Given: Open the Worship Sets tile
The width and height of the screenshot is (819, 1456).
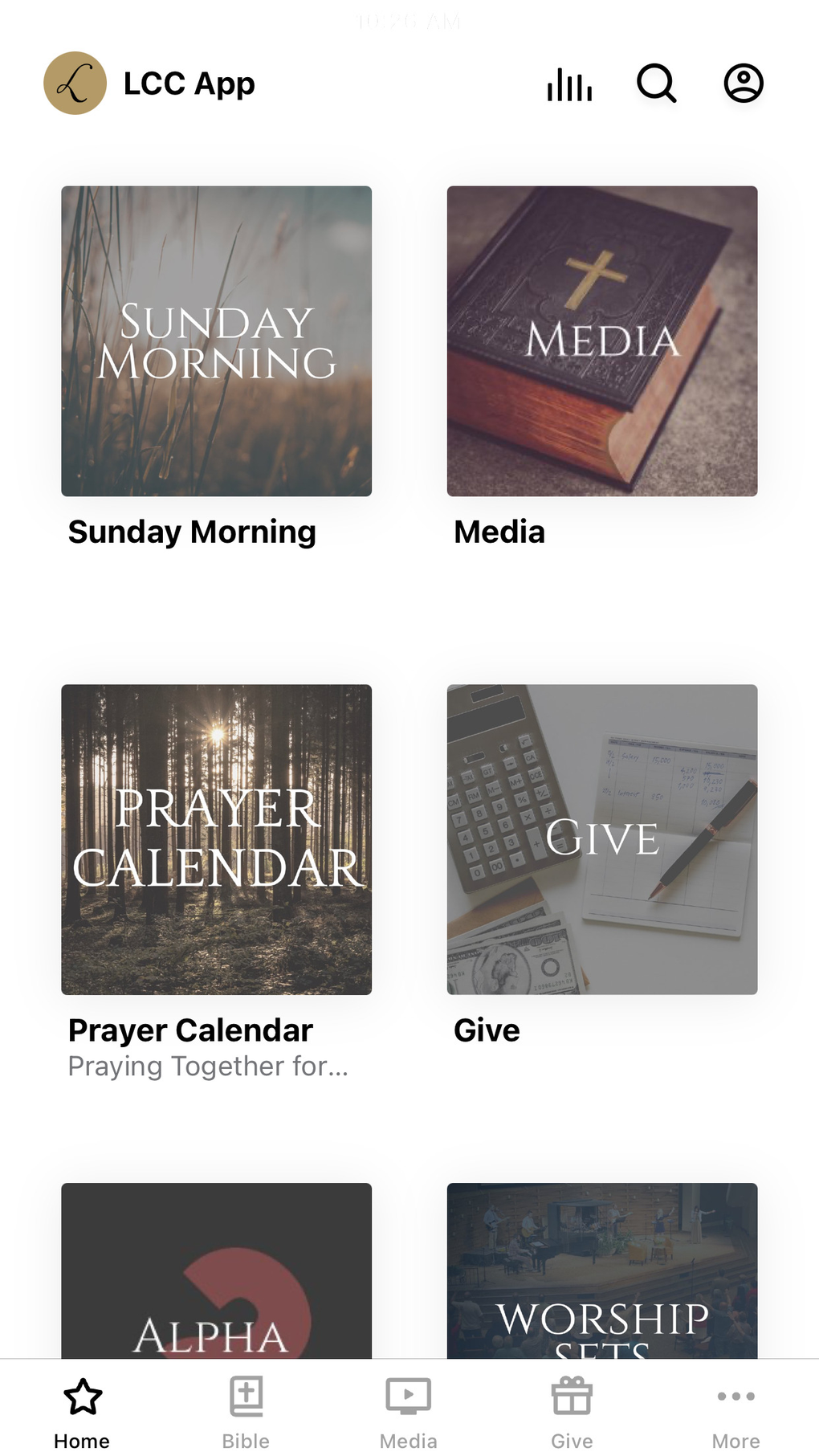Looking at the screenshot, I should (x=601, y=1285).
